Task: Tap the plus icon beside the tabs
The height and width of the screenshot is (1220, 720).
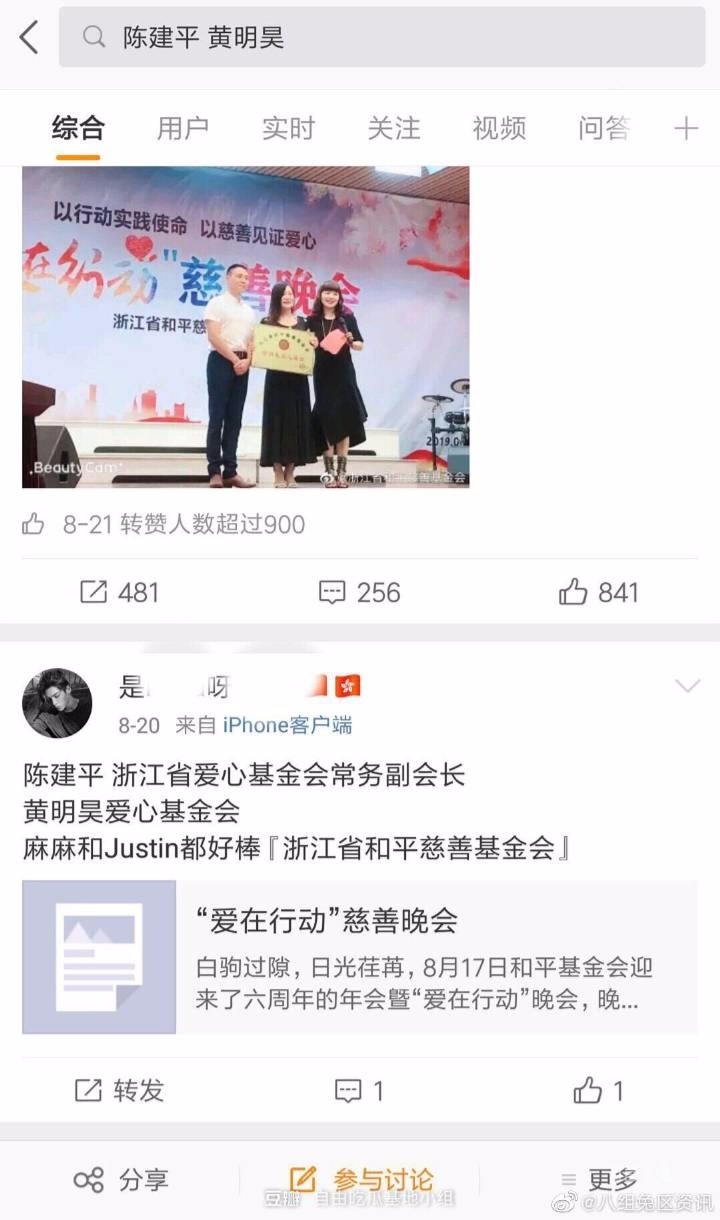Action: (686, 128)
